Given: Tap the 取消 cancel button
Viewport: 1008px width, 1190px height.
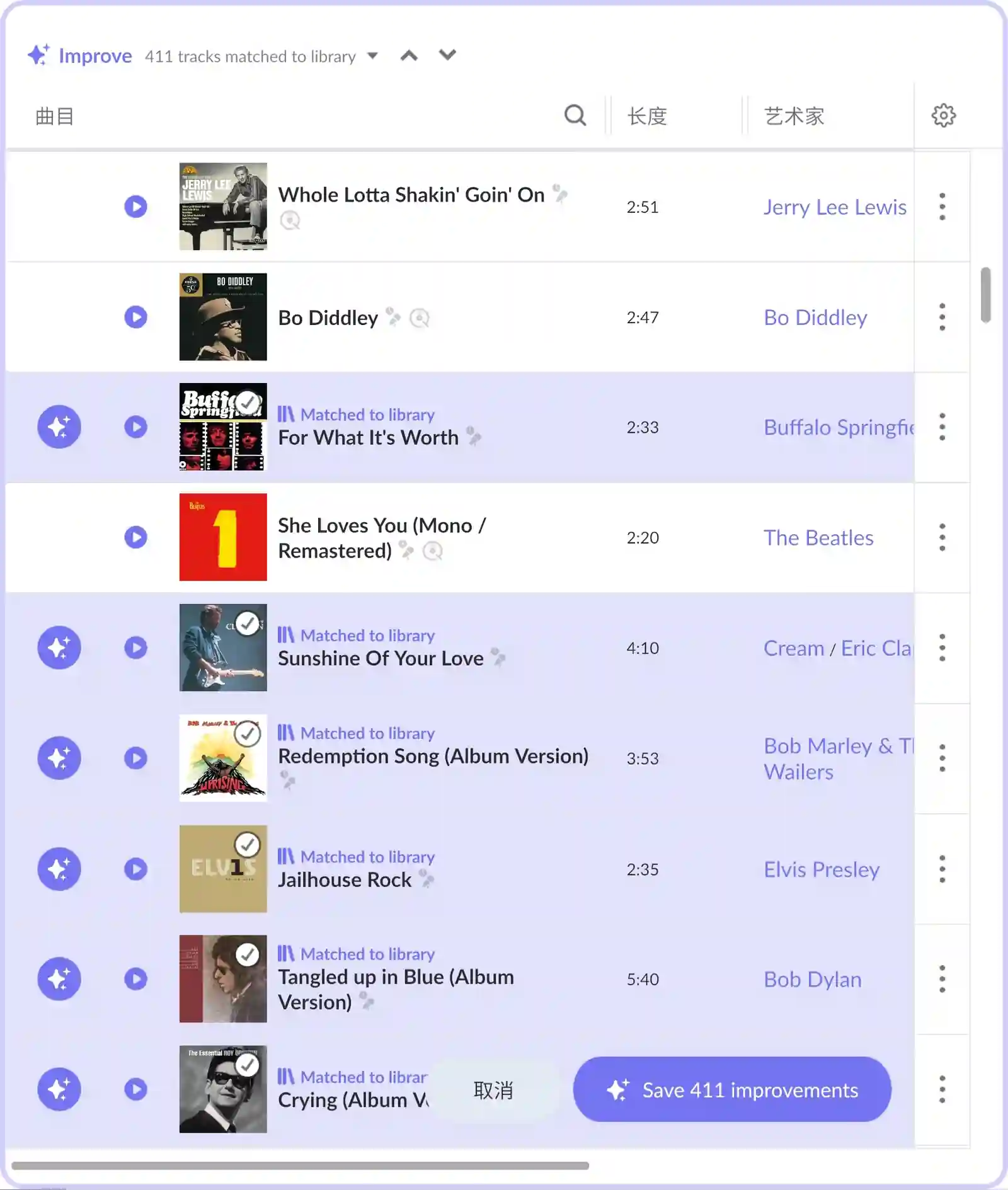Looking at the screenshot, I should [x=493, y=1089].
